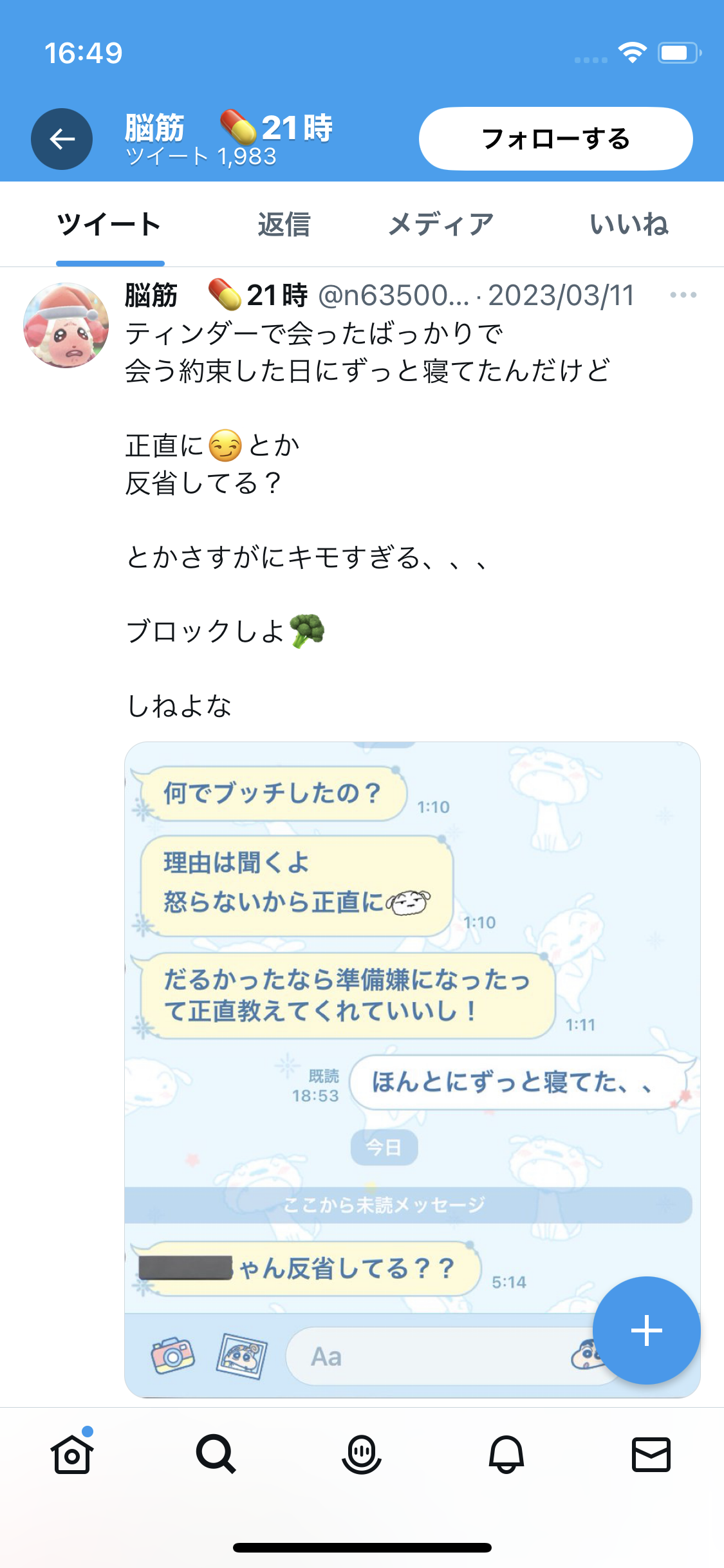Switch to the メディア tab
Image resolution: width=724 pixels, height=1568 pixels.
[x=440, y=223]
